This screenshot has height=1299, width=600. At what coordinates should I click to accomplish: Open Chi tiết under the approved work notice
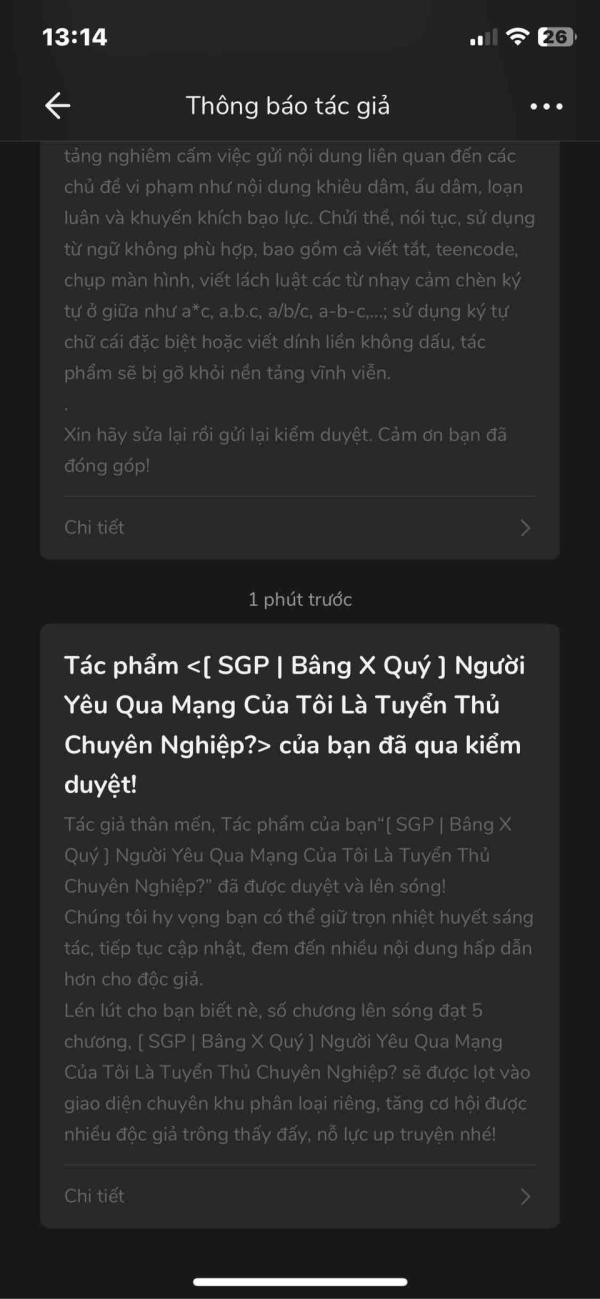[299, 1196]
